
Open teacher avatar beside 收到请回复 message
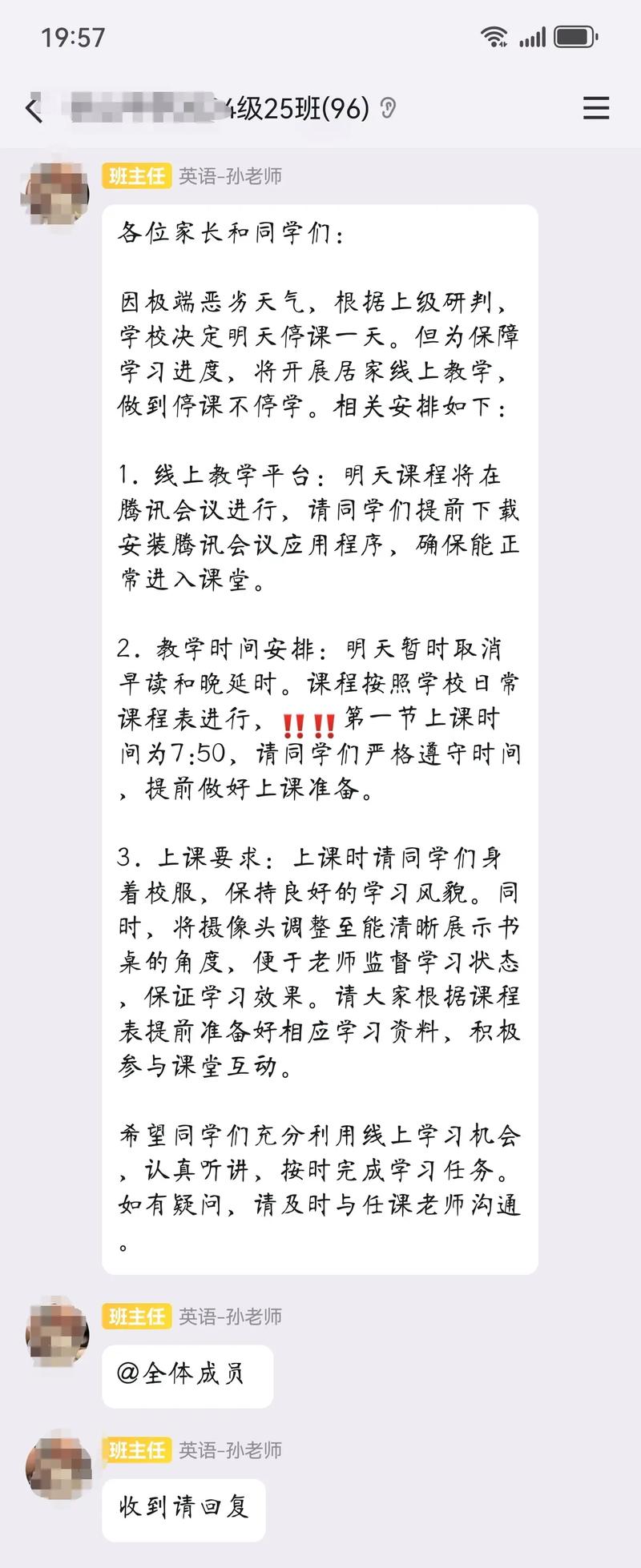pos(56,1466)
